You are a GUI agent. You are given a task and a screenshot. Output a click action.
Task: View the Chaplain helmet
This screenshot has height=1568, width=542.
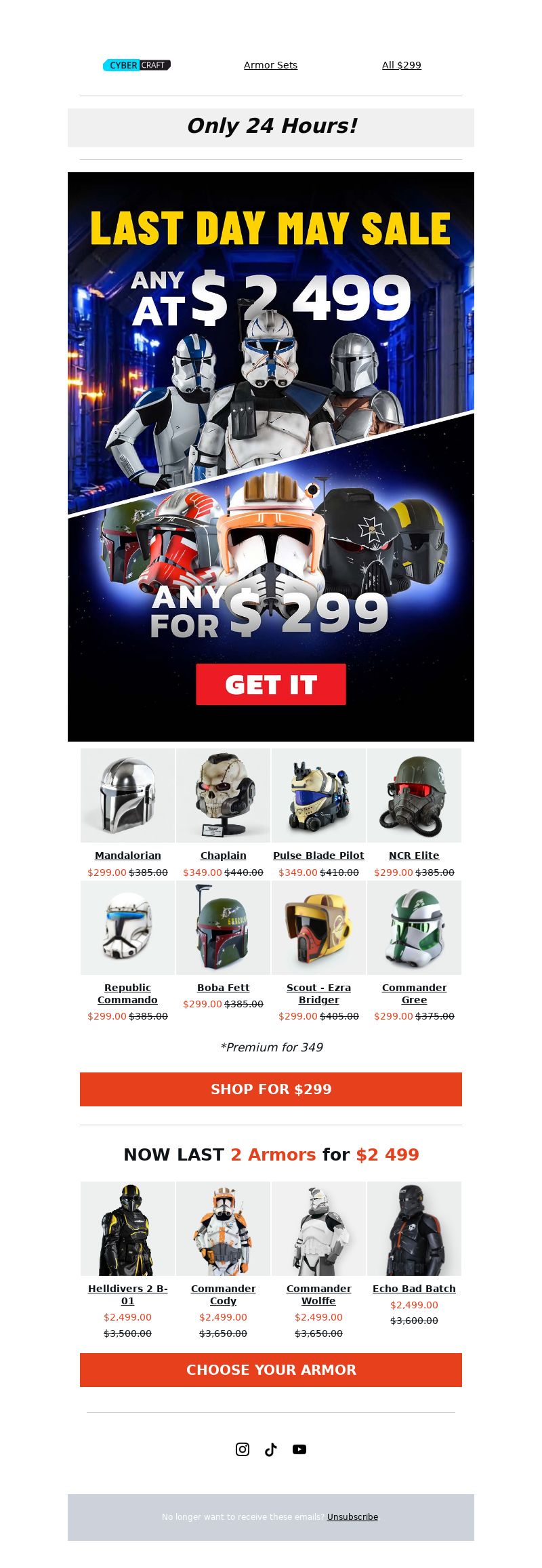tap(223, 856)
